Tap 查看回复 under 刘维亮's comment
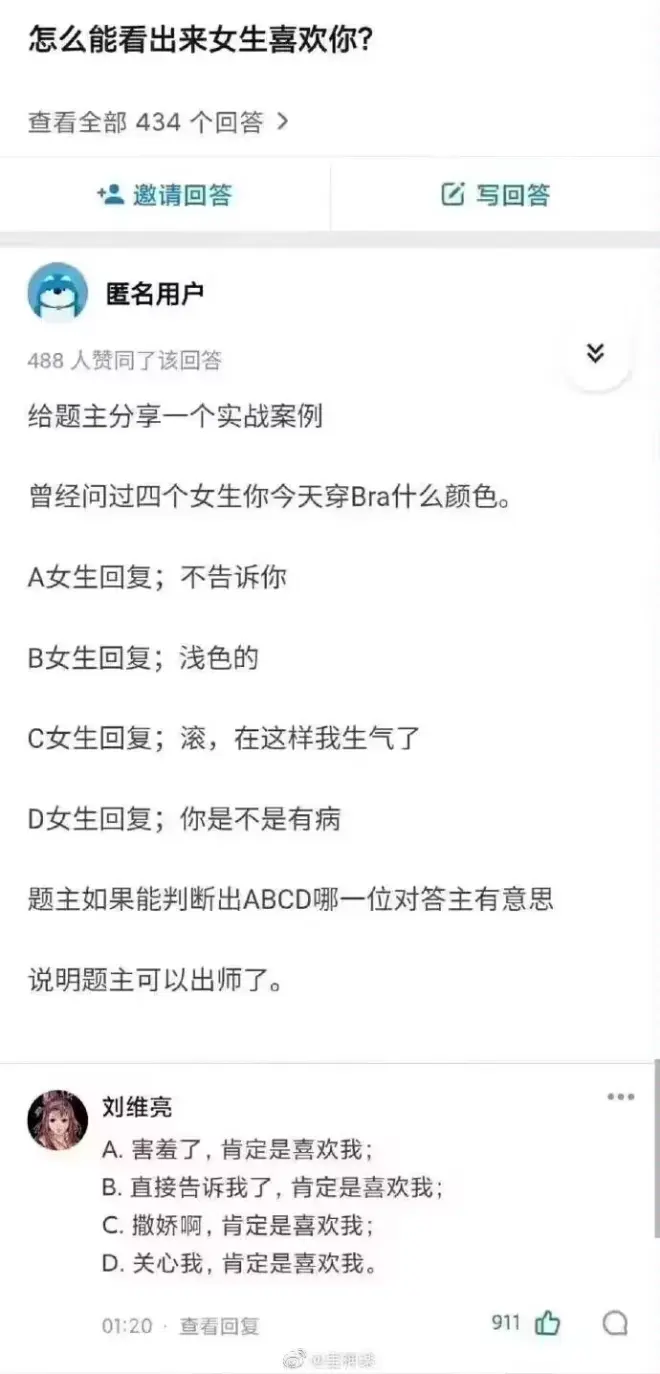The width and height of the screenshot is (660, 1374). pos(219,1326)
